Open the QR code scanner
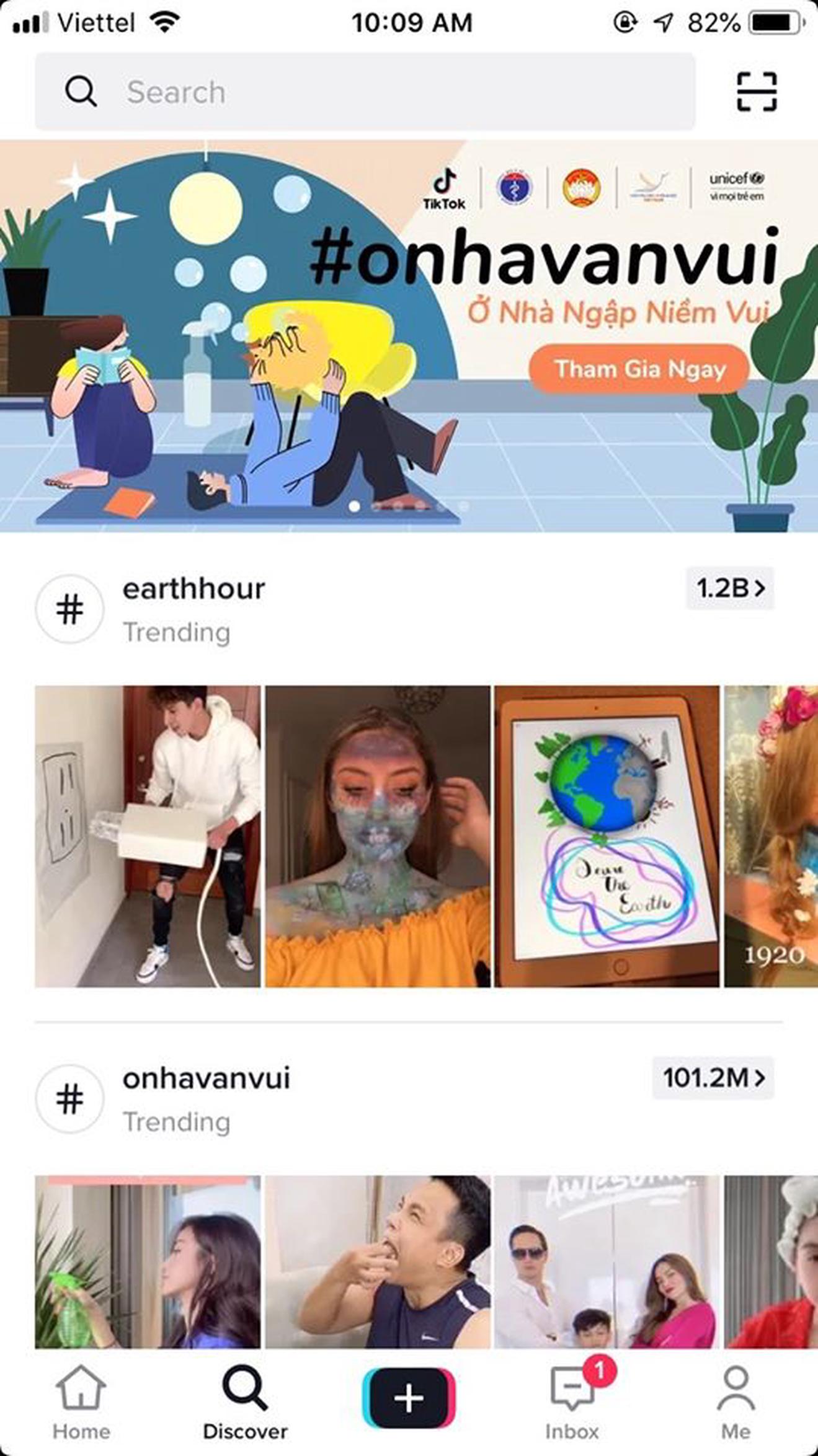 756,92
